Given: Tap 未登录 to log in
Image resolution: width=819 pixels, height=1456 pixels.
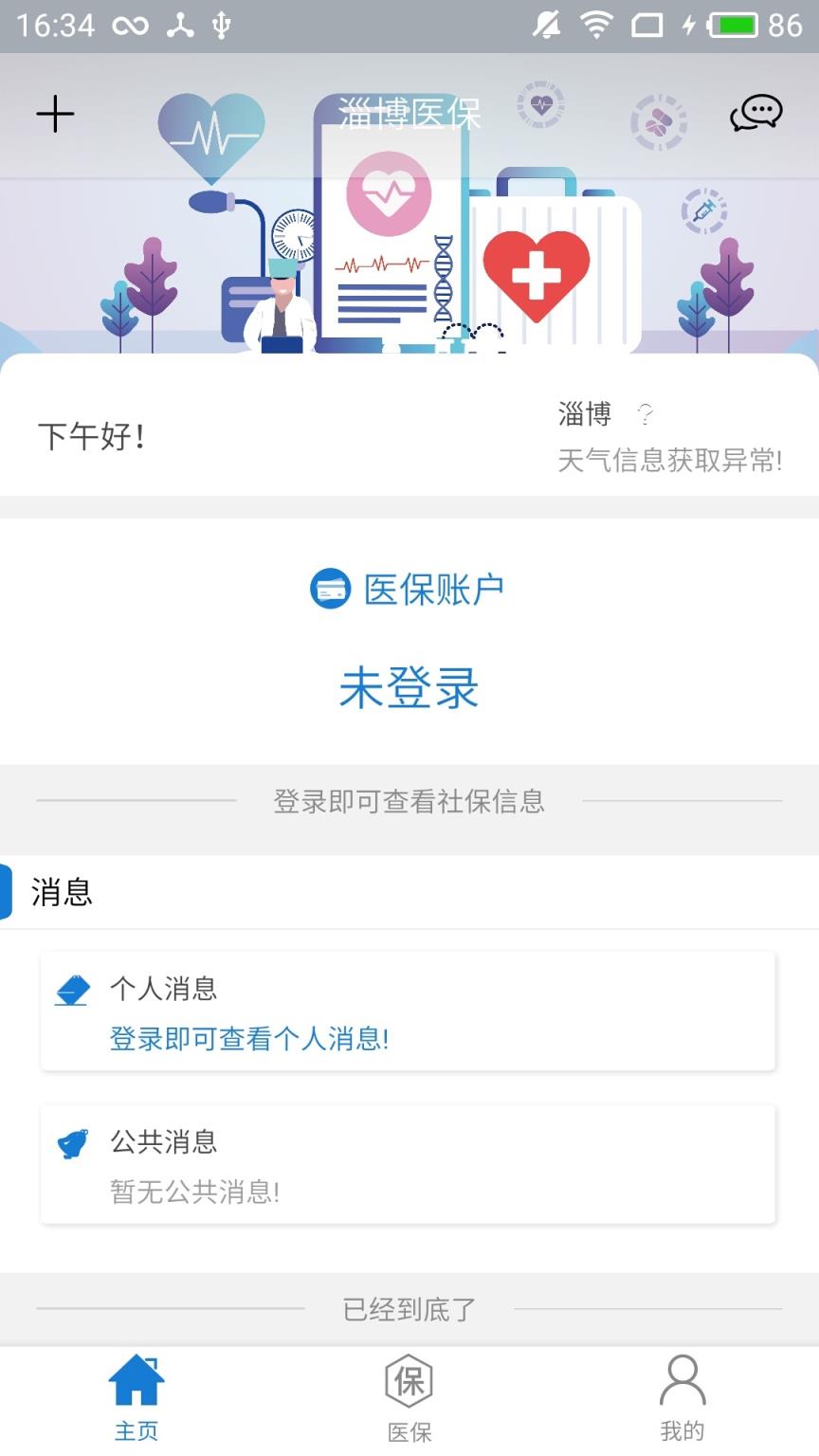Looking at the screenshot, I should pyautogui.click(x=408, y=689).
